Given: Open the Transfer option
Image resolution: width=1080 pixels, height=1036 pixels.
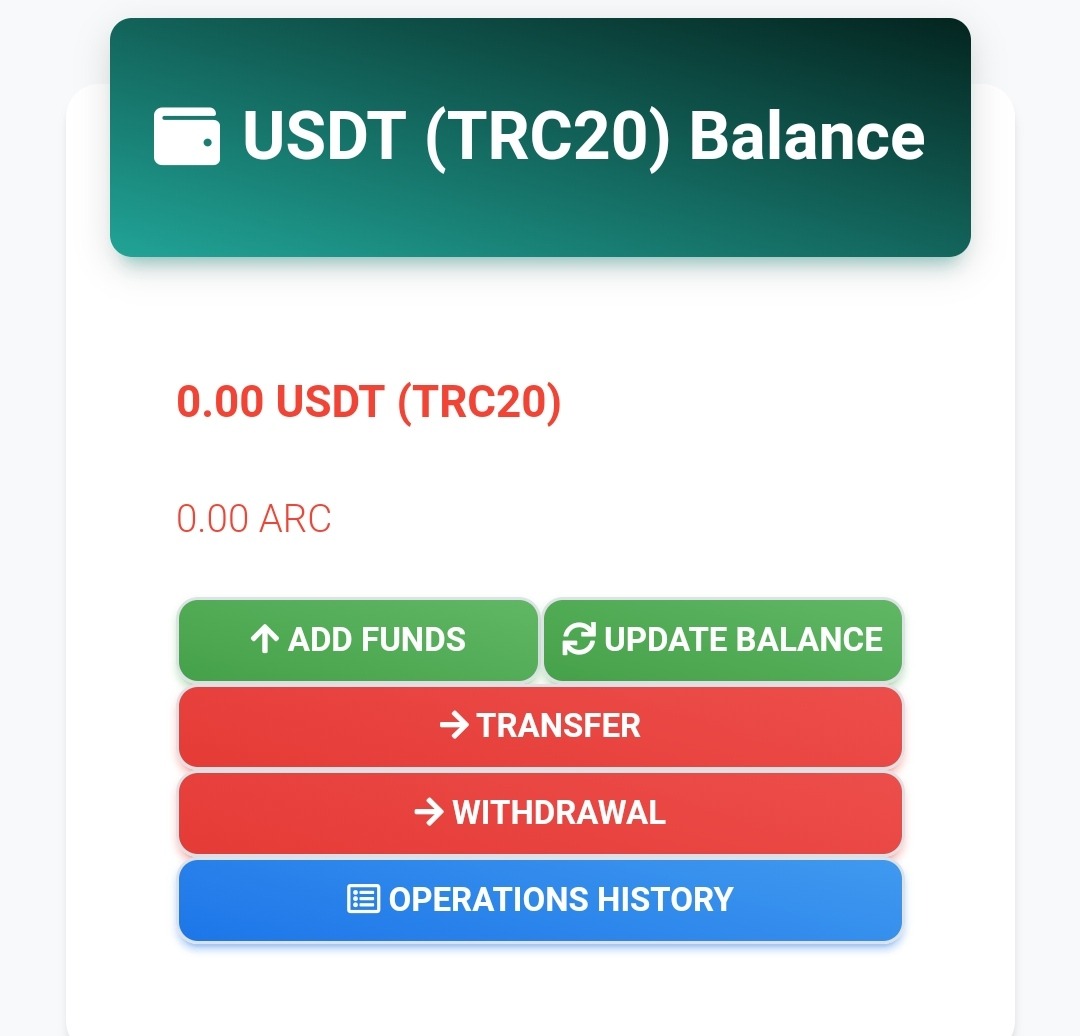Looking at the screenshot, I should [540, 726].
